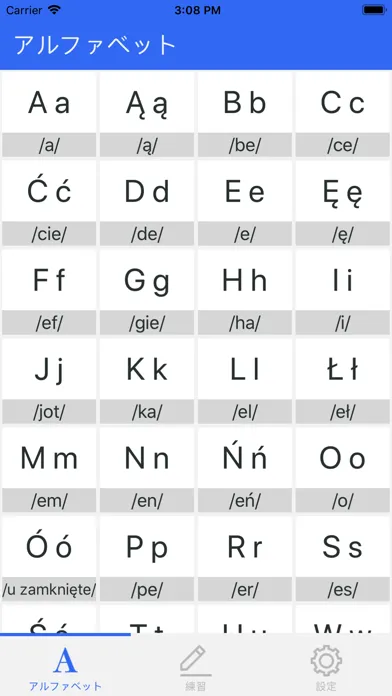Screen dimensions: 392x696
Task: Tap the O o /o/ card
Action: tap(343, 470)
